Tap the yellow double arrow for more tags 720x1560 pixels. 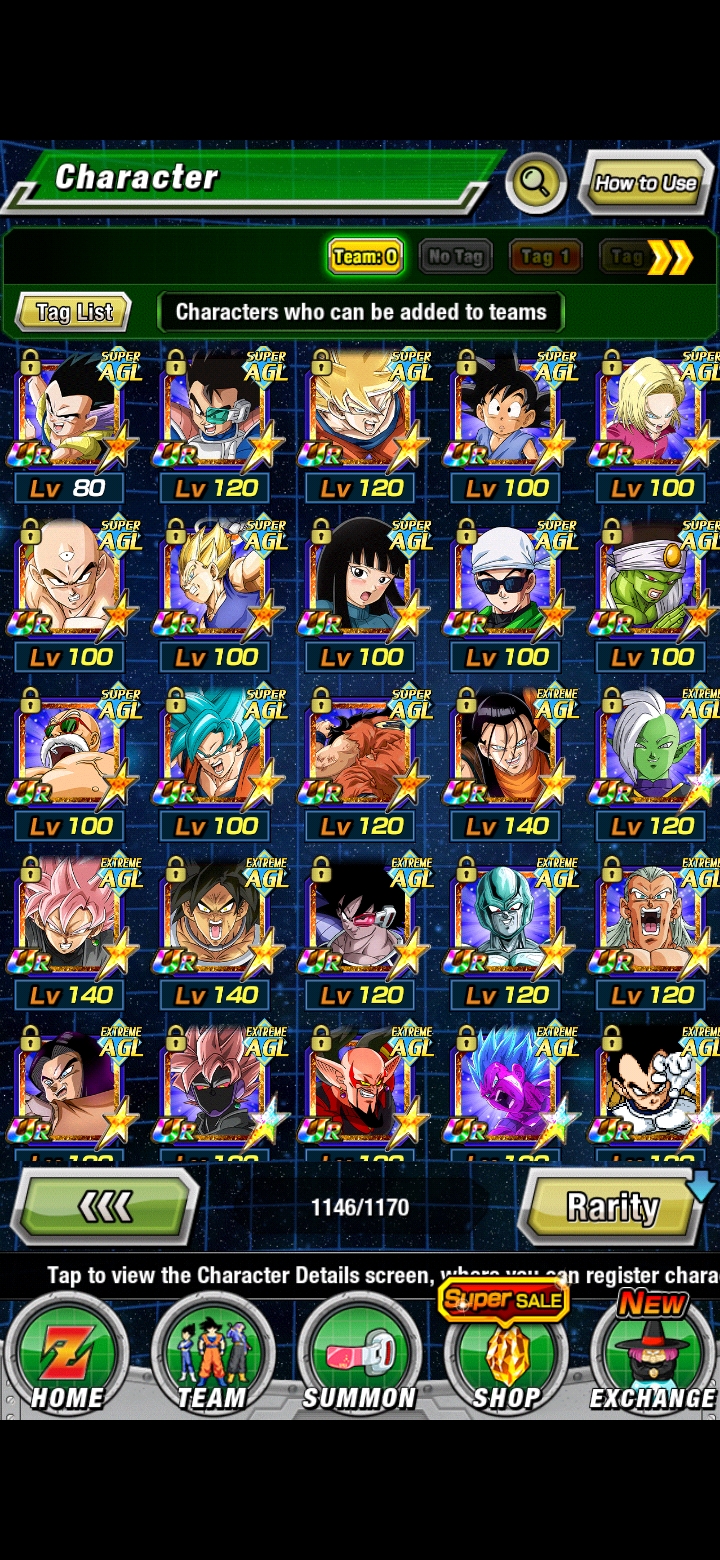click(x=669, y=258)
